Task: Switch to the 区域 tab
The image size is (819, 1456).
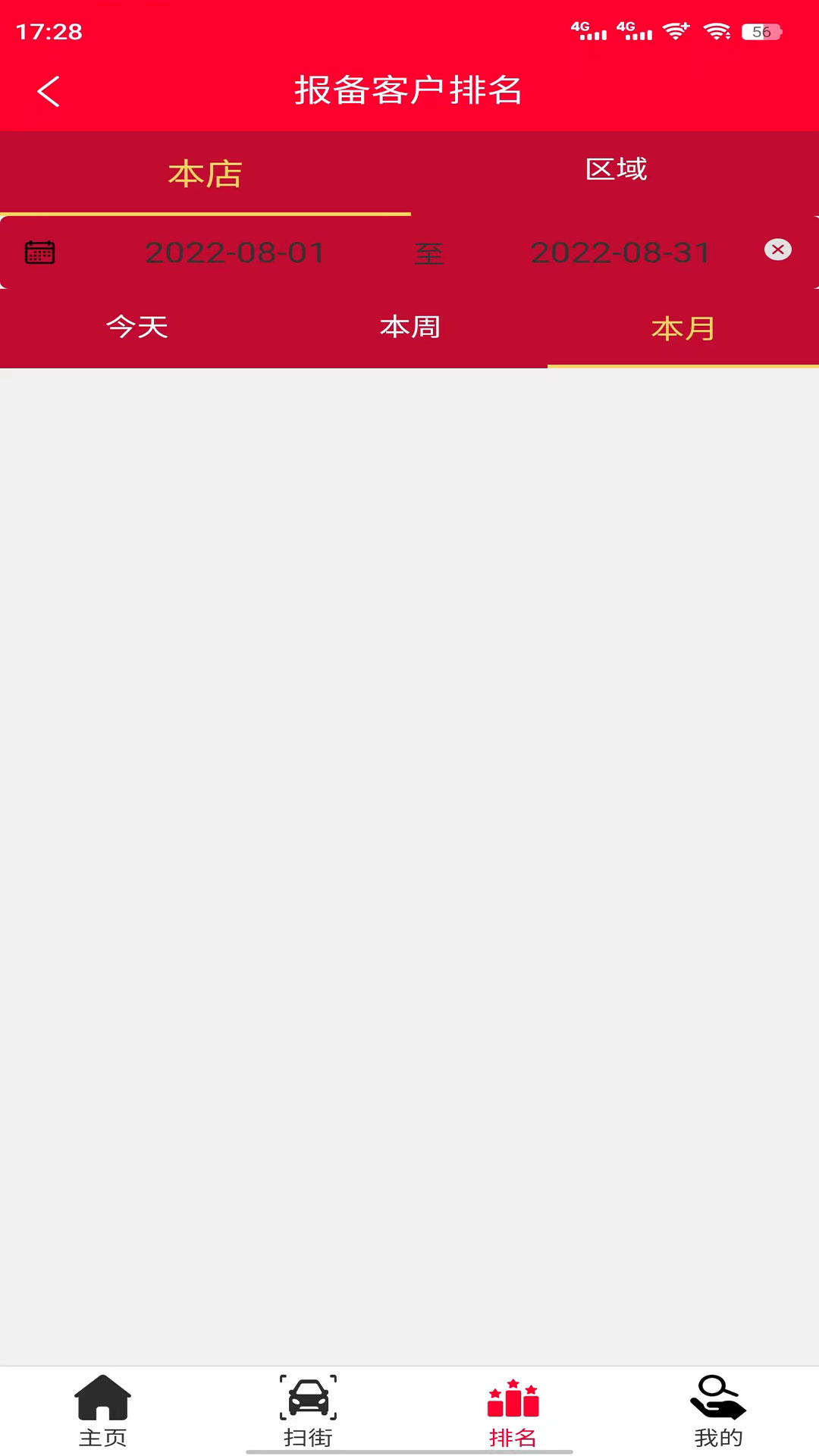Action: 616,169
